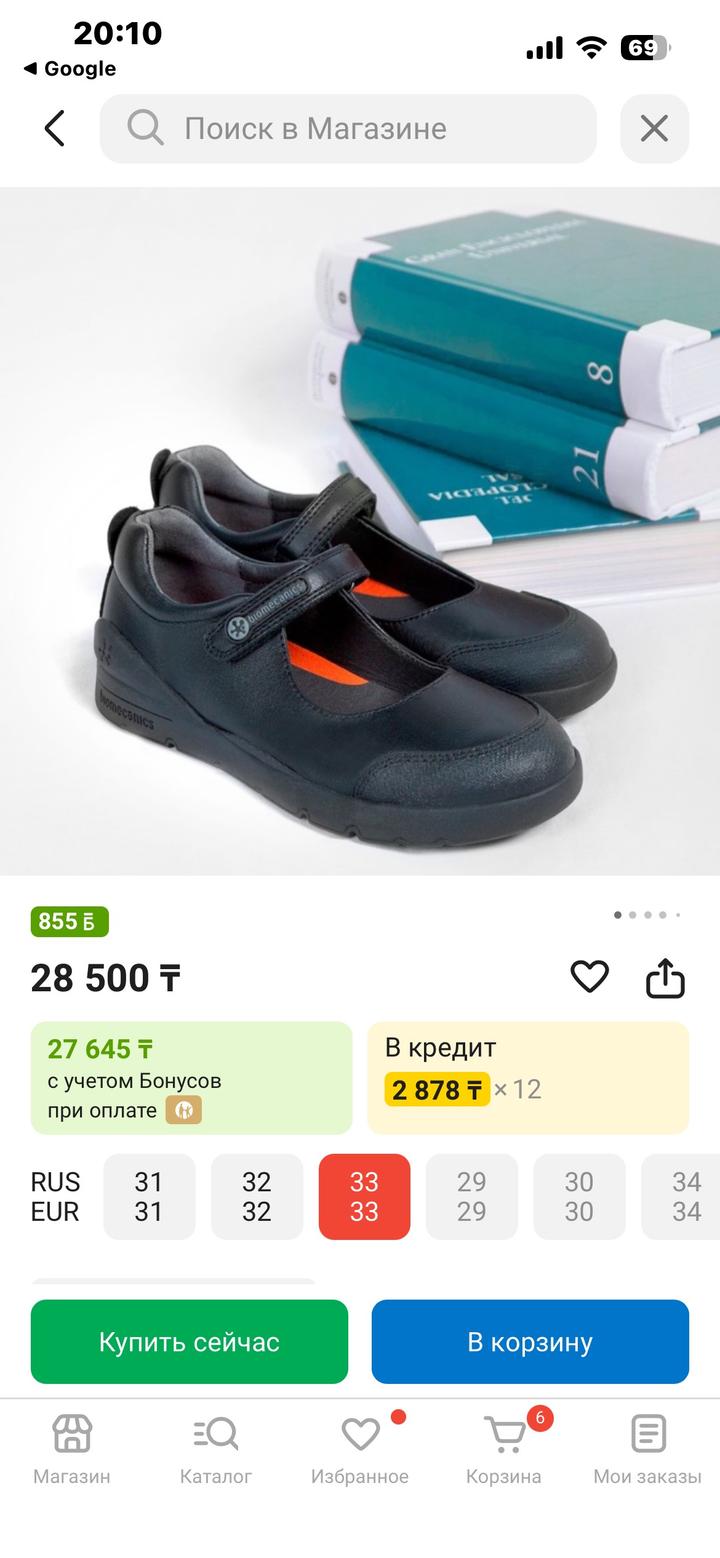Tap Купить сейчас to buy now

[x=189, y=1341]
